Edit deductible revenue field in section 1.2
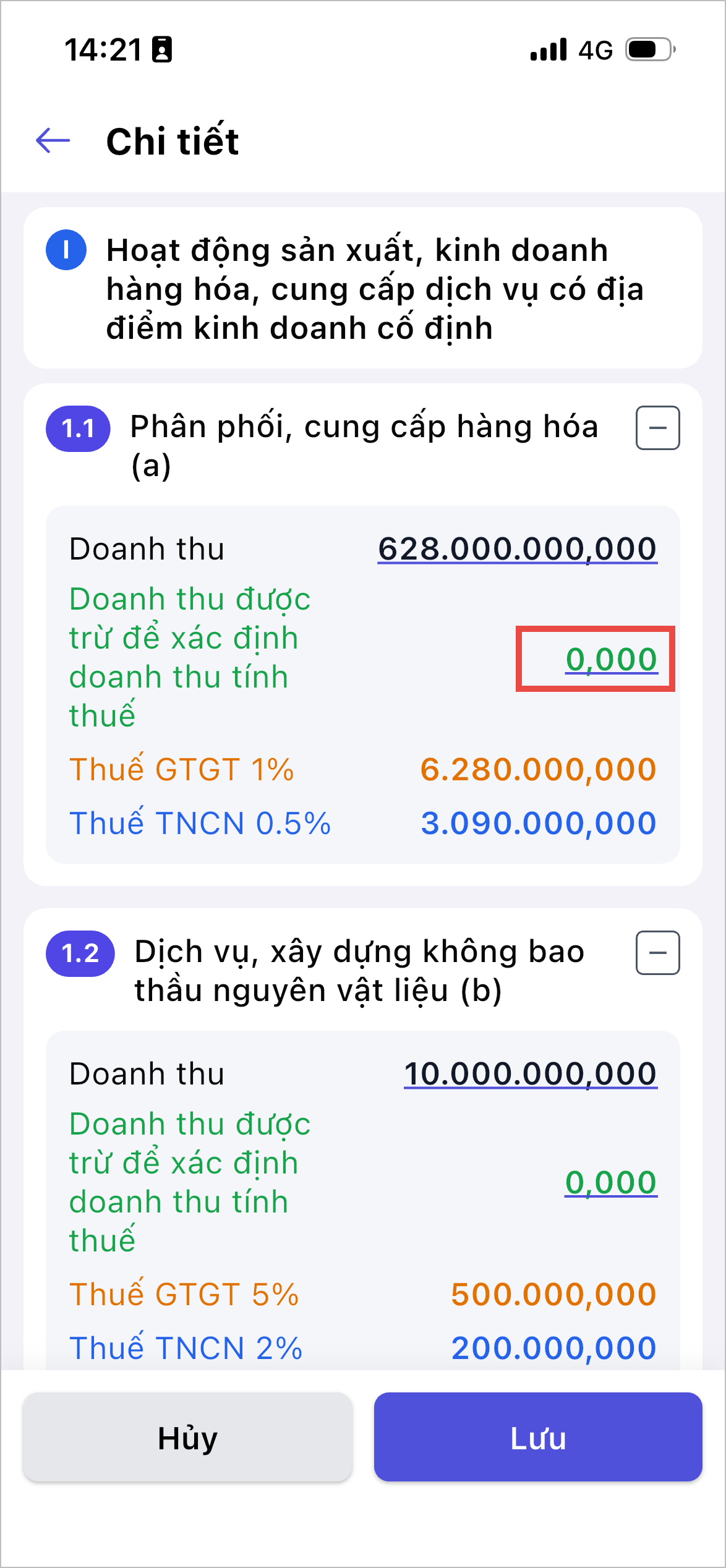726x1568 pixels. (x=611, y=1183)
